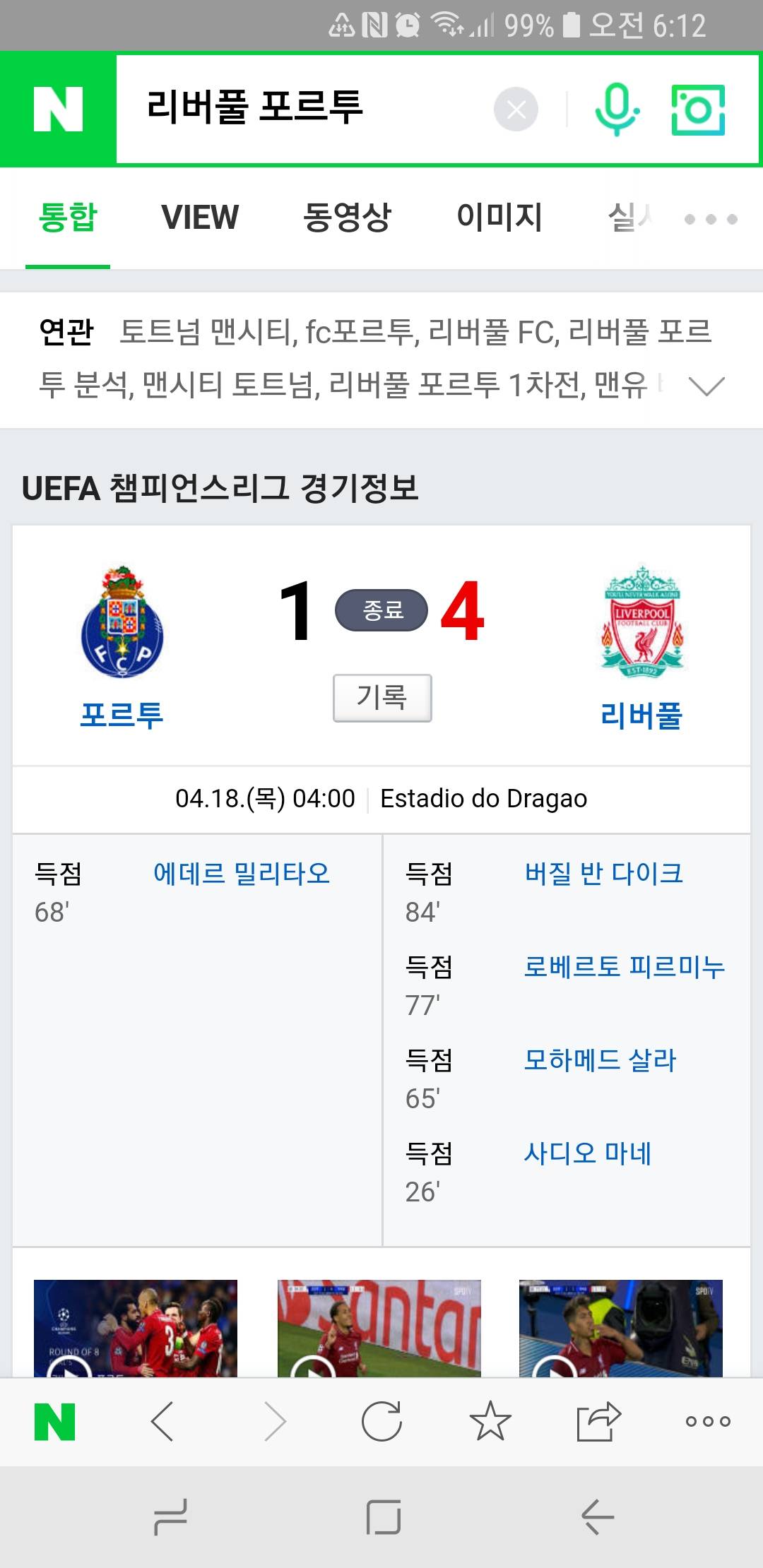Show more search category tabs

click(711, 219)
